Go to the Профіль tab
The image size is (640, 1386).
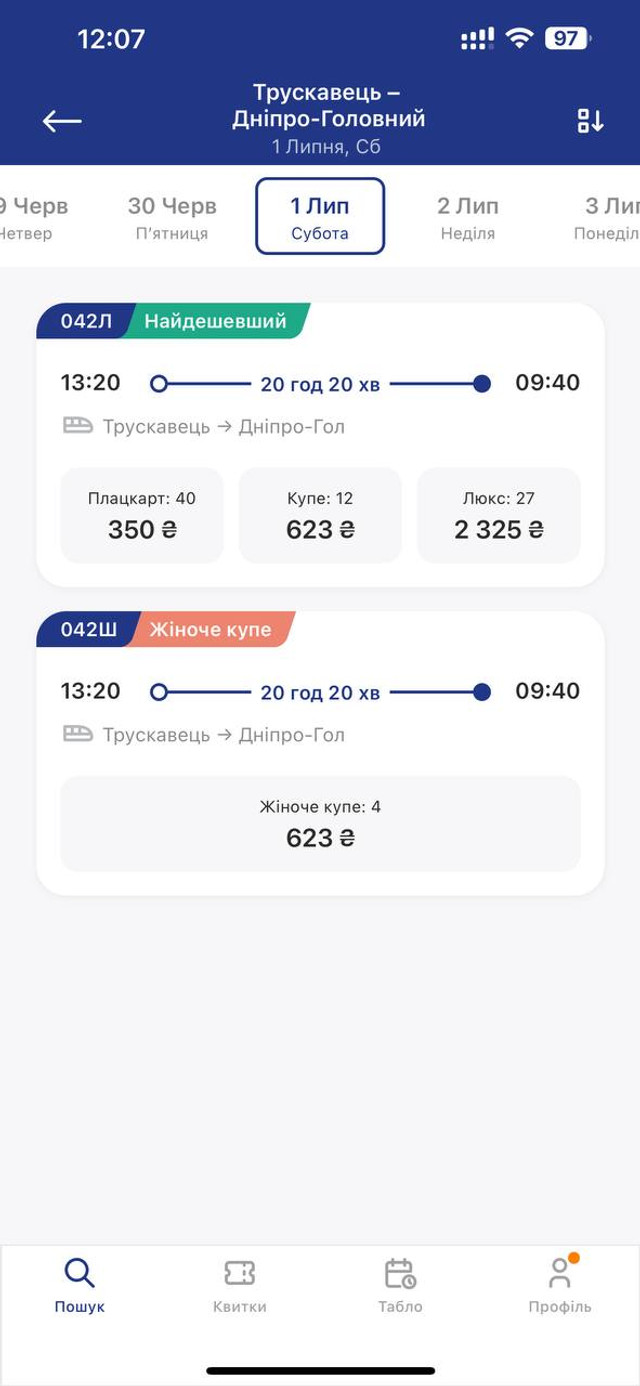tap(560, 1285)
